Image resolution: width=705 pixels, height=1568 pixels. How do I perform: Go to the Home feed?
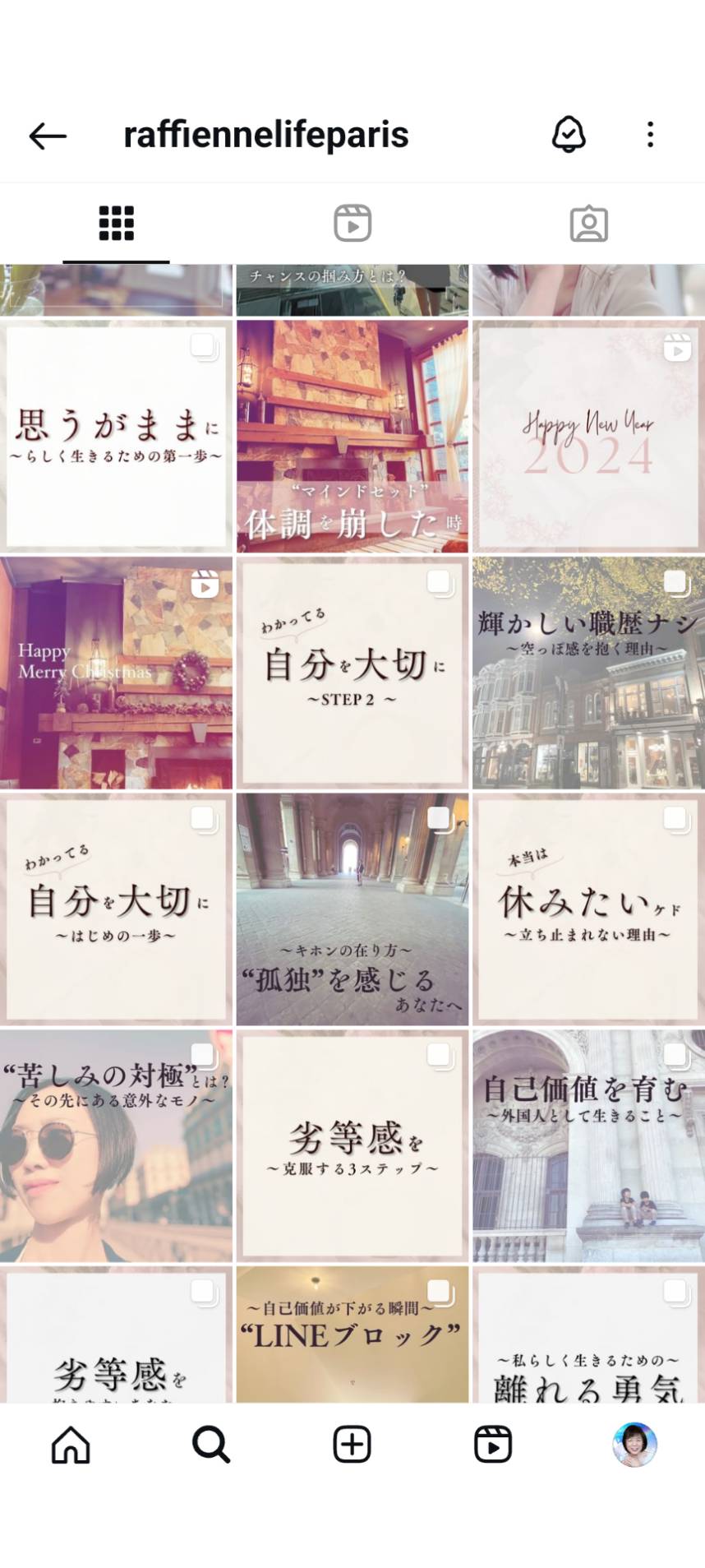[x=71, y=1445]
